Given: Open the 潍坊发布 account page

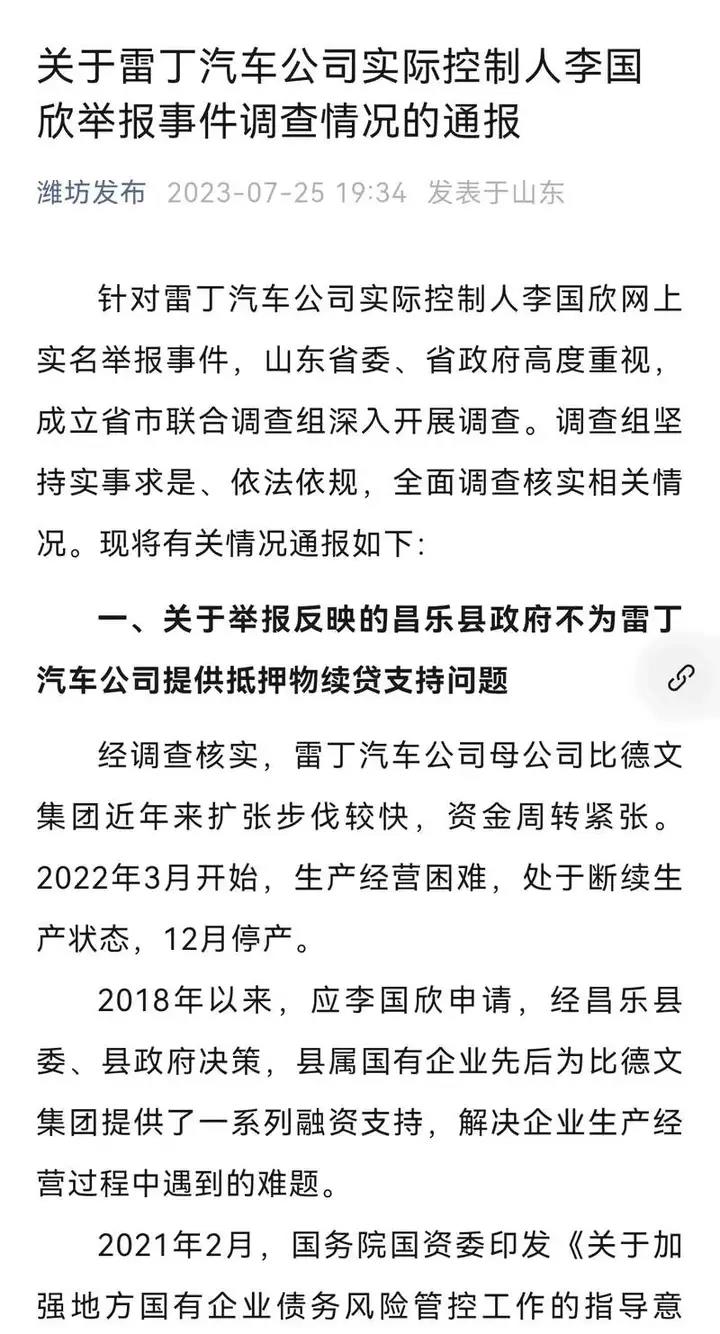Looking at the screenshot, I should (91, 192).
